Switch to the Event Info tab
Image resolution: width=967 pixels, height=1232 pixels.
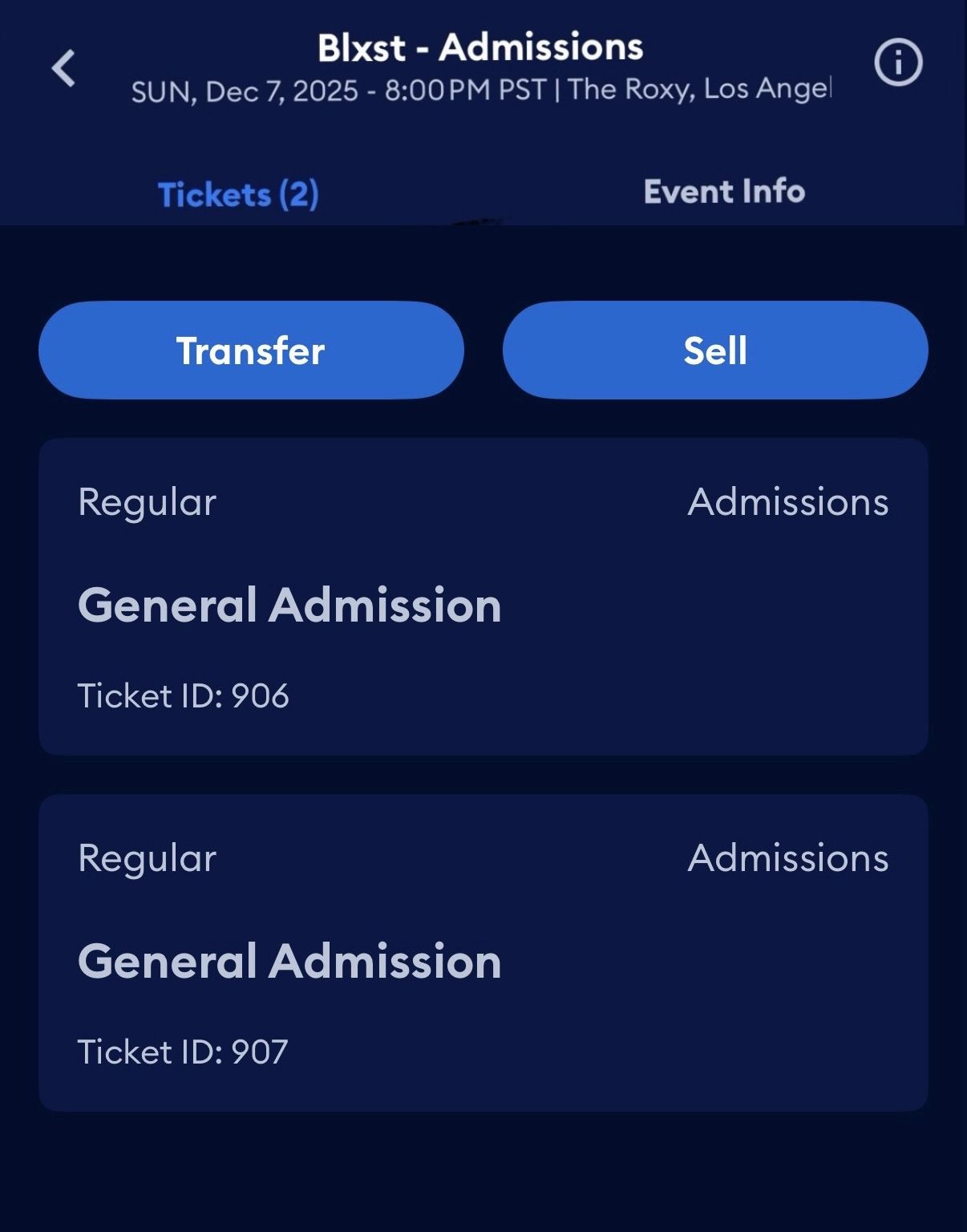coord(722,191)
